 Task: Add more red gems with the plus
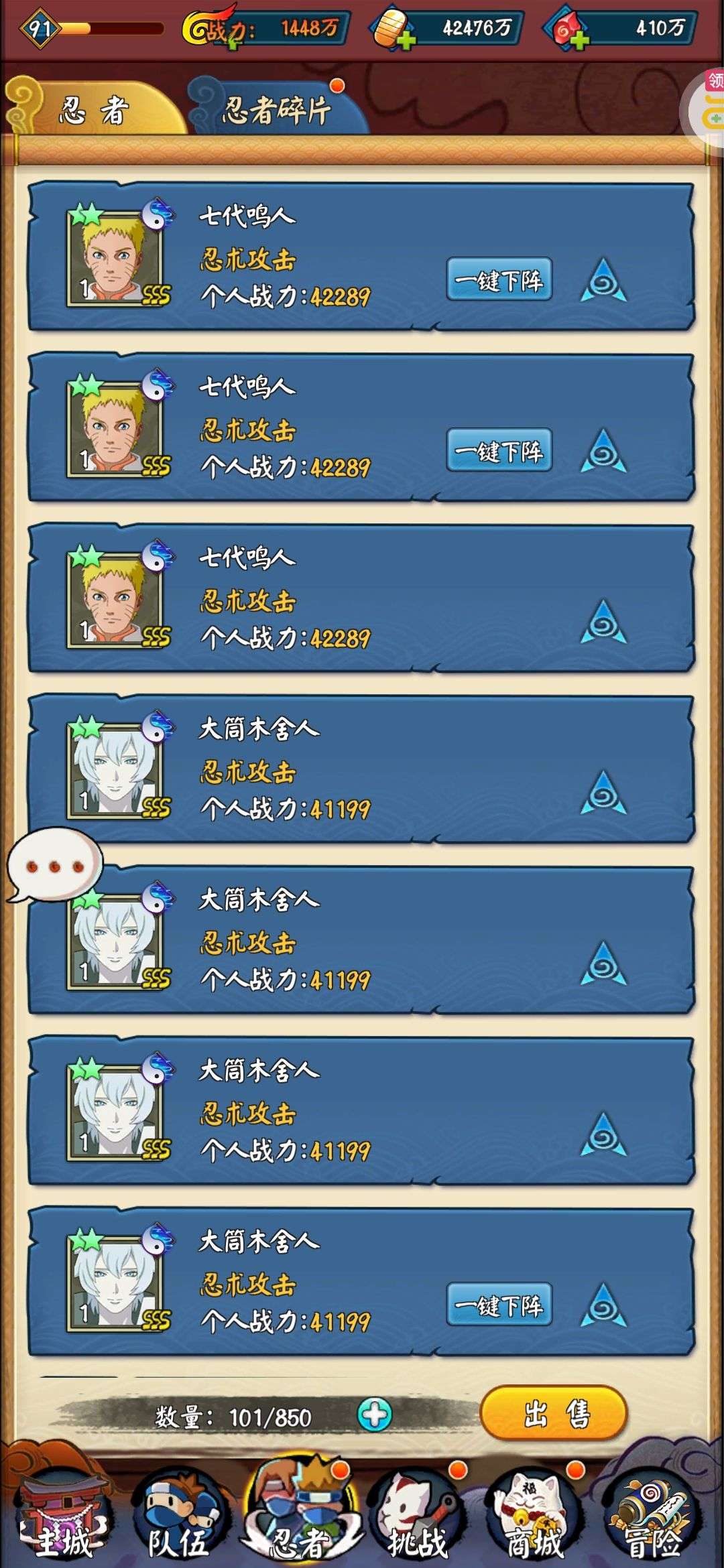tap(579, 41)
